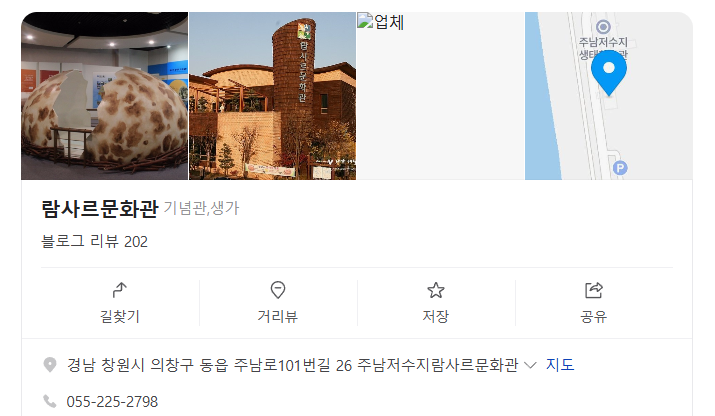Screen dimensions: 715x416
Task: Open the 람사르문화관 place title
Action: point(99,209)
